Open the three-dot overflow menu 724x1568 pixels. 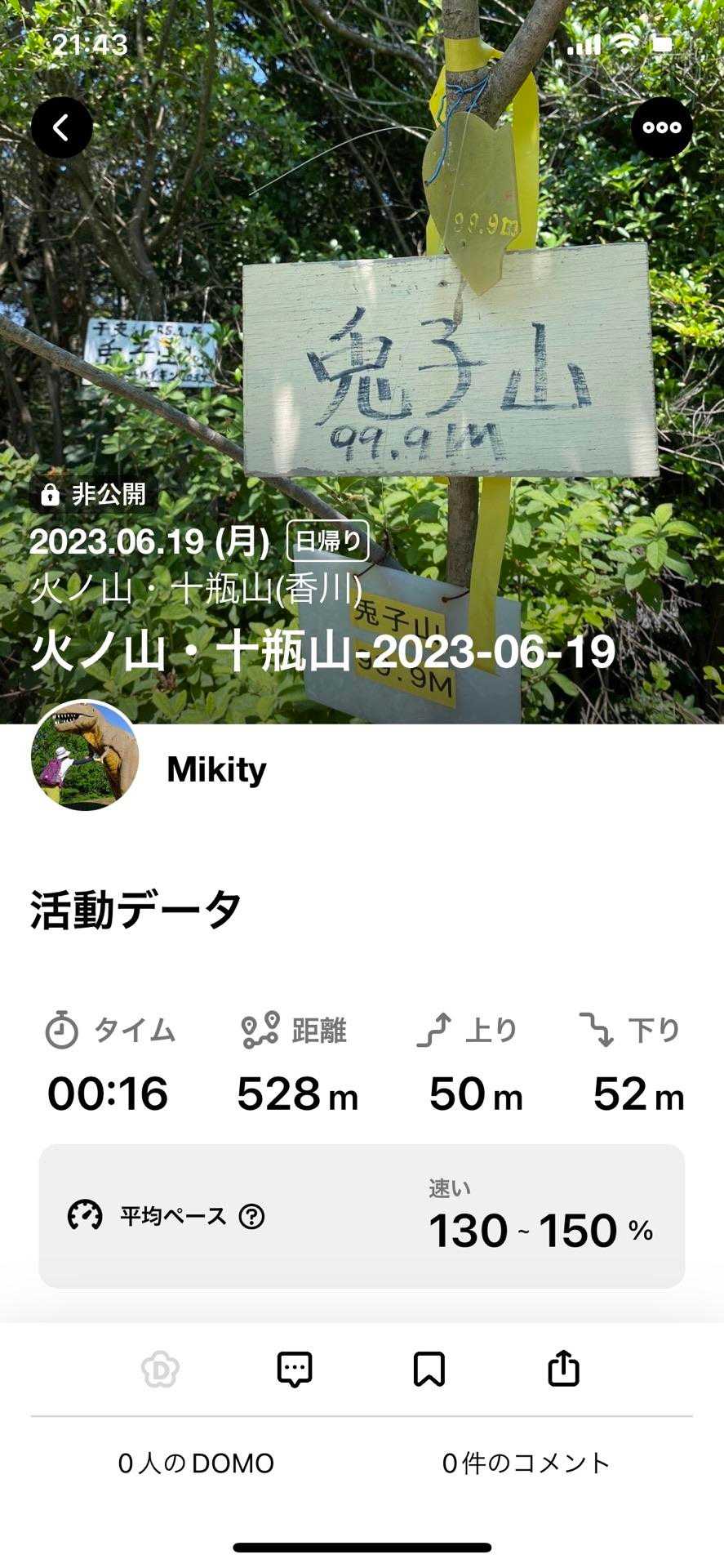click(661, 127)
